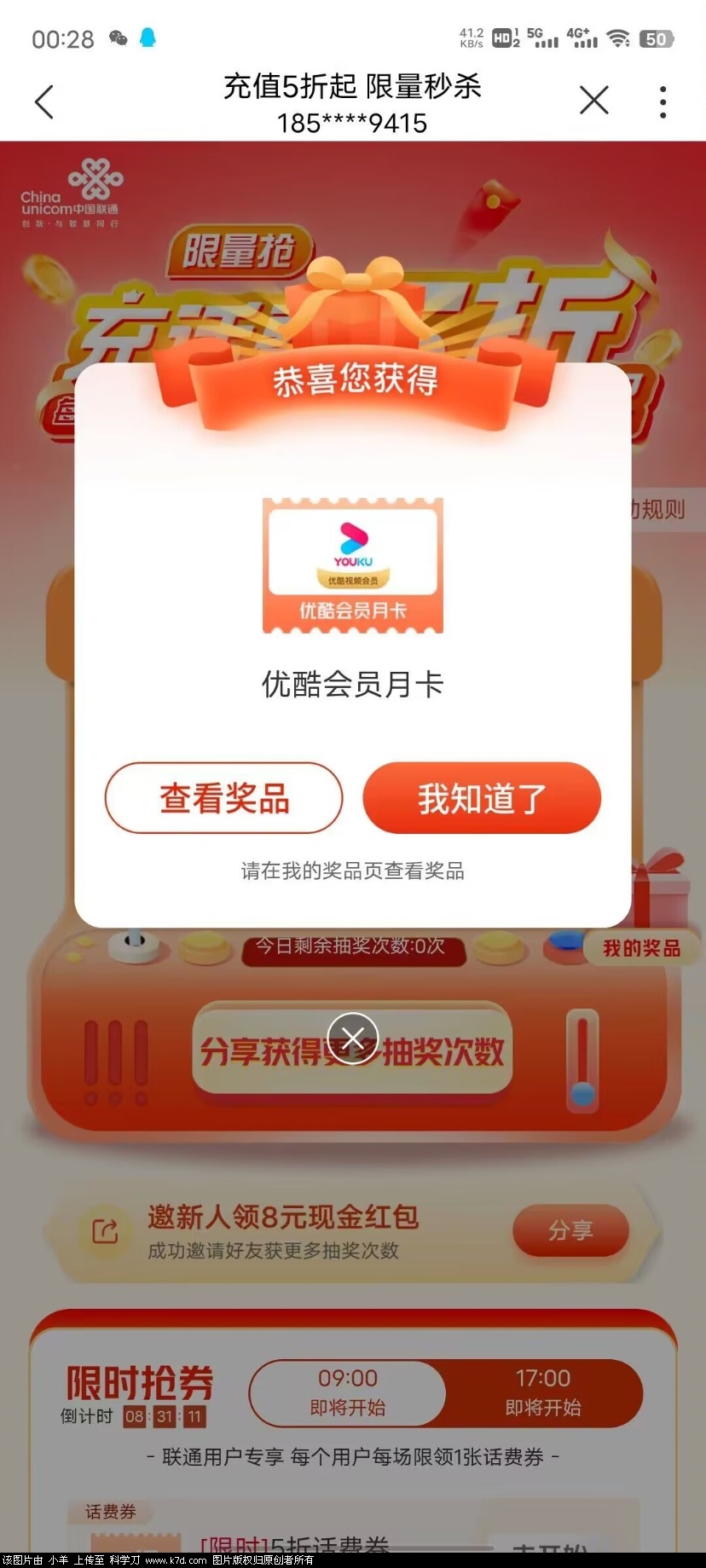Dismiss the prize popup with circled X

pos(353,1038)
